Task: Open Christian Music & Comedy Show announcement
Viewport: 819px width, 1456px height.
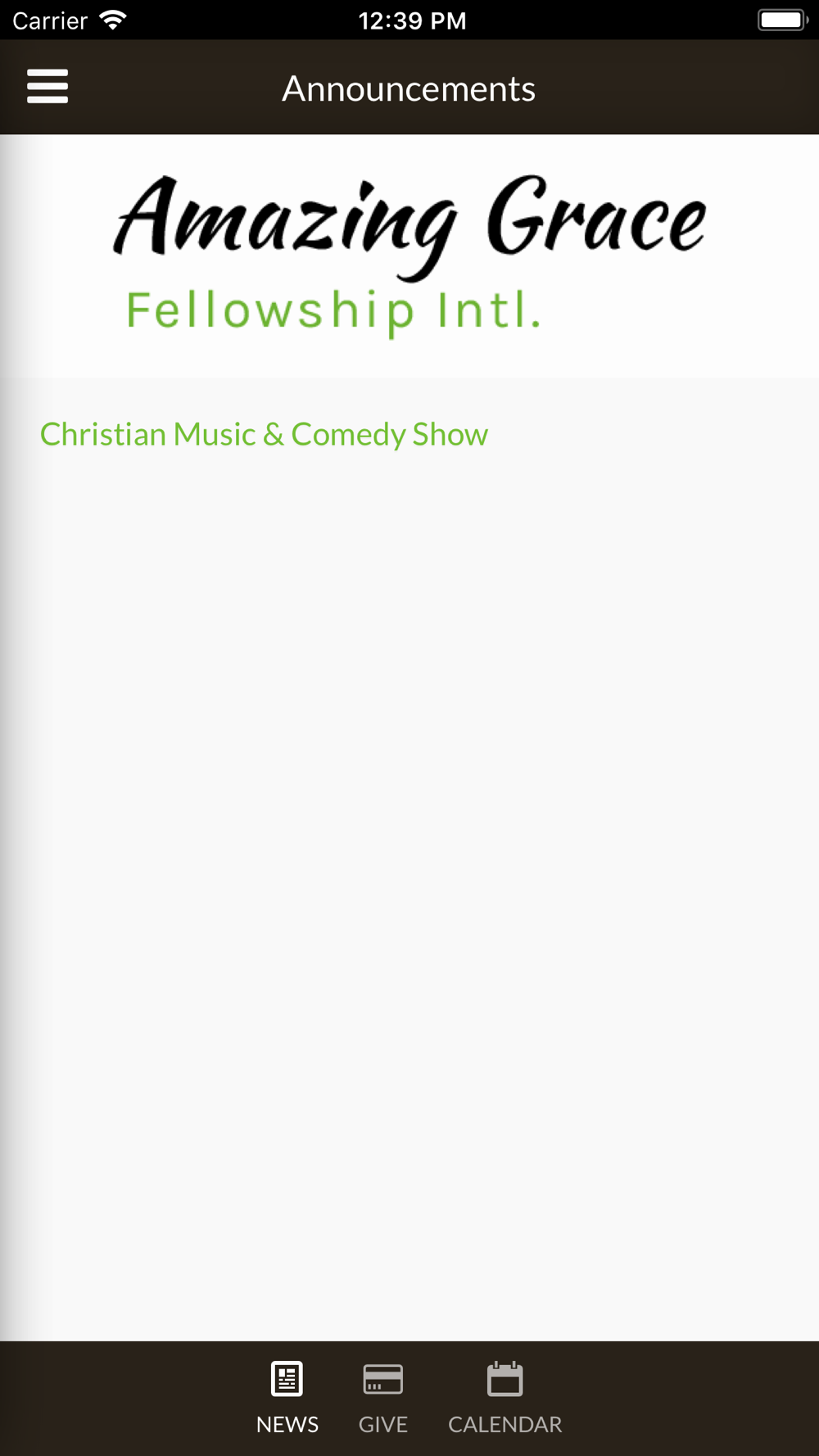Action: pos(264,434)
